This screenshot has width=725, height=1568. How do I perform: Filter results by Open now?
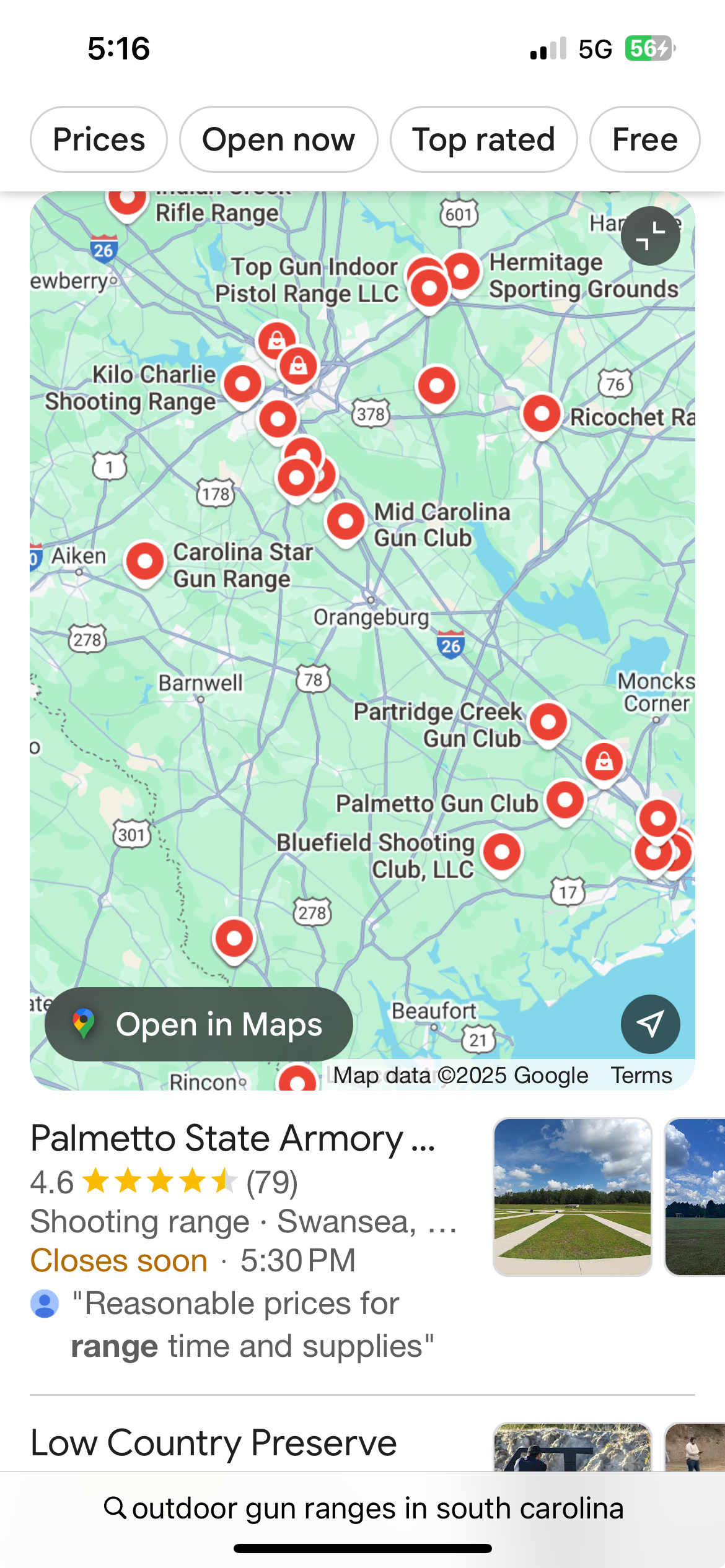coord(278,139)
